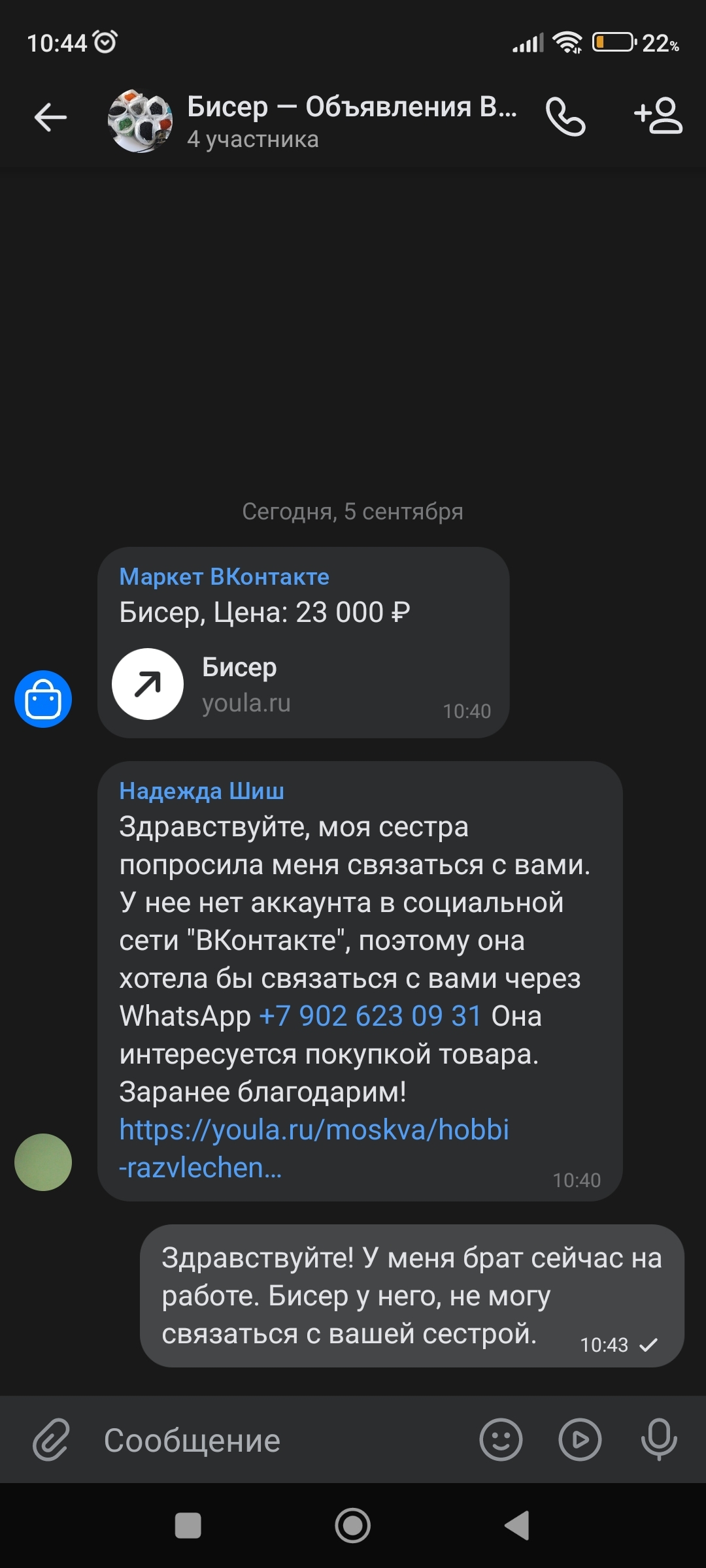Open the Бисер chat info header
Viewport: 706px width, 1568px height.
click(351, 121)
